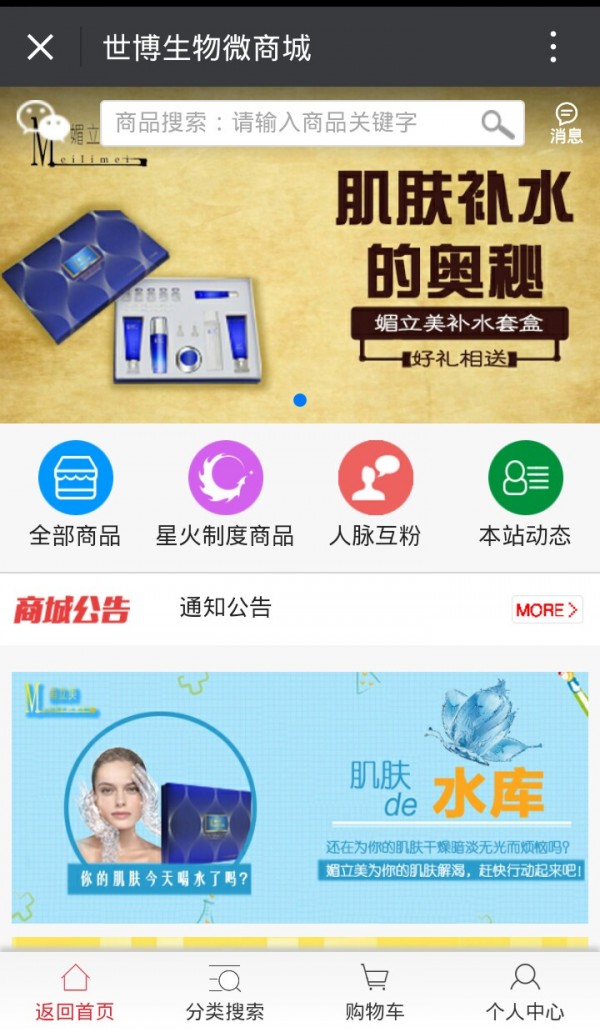Open the overflow menu

[553, 47]
